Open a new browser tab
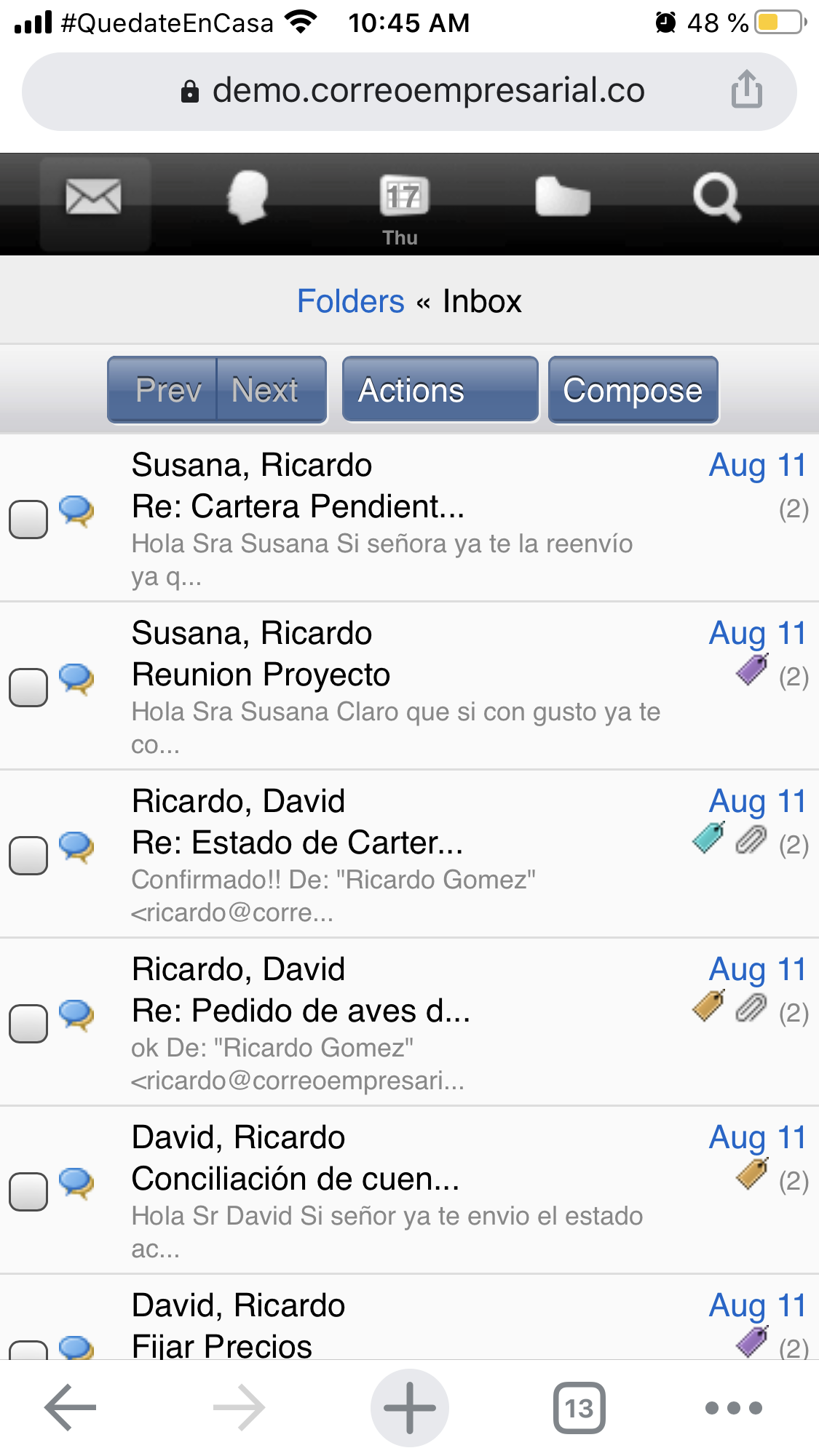This screenshot has width=819, height=1456. tap(409, 1407)
